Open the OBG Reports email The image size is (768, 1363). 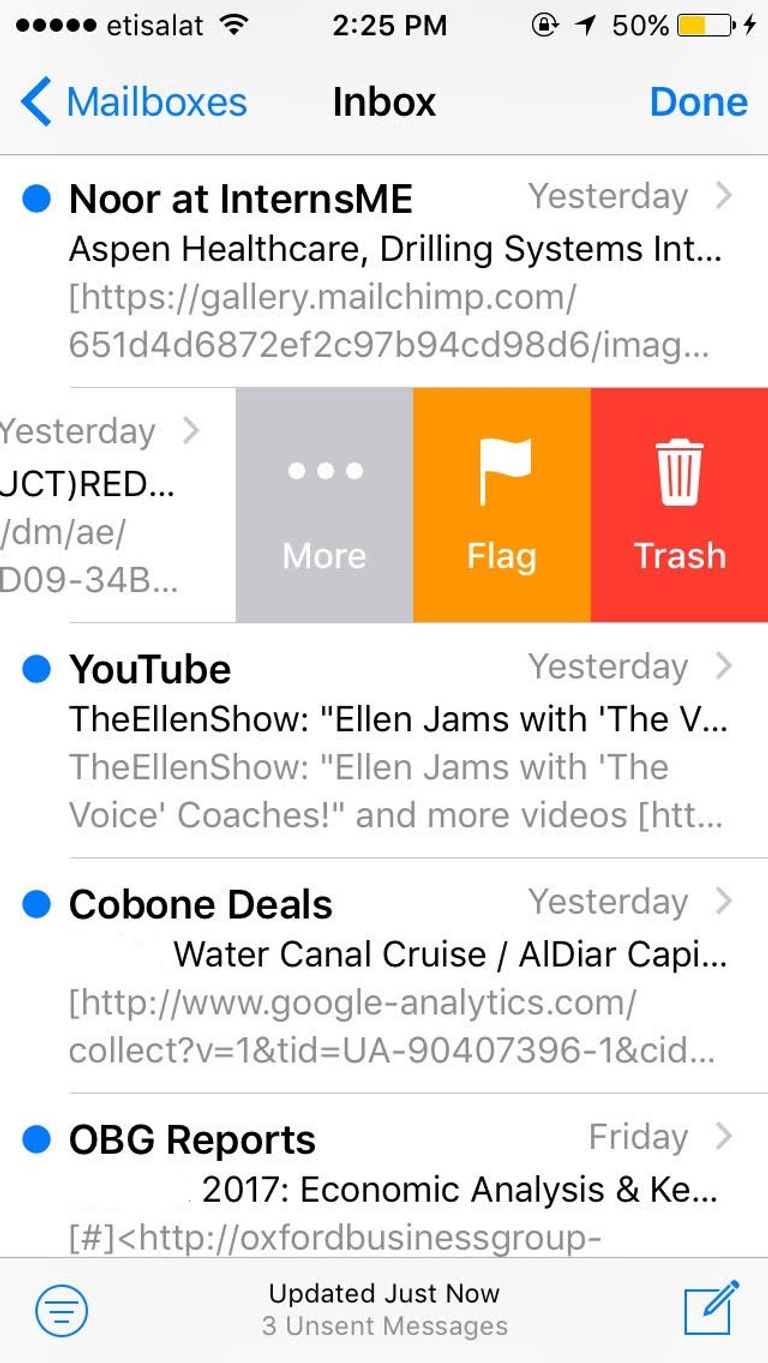click(390, 1185)
